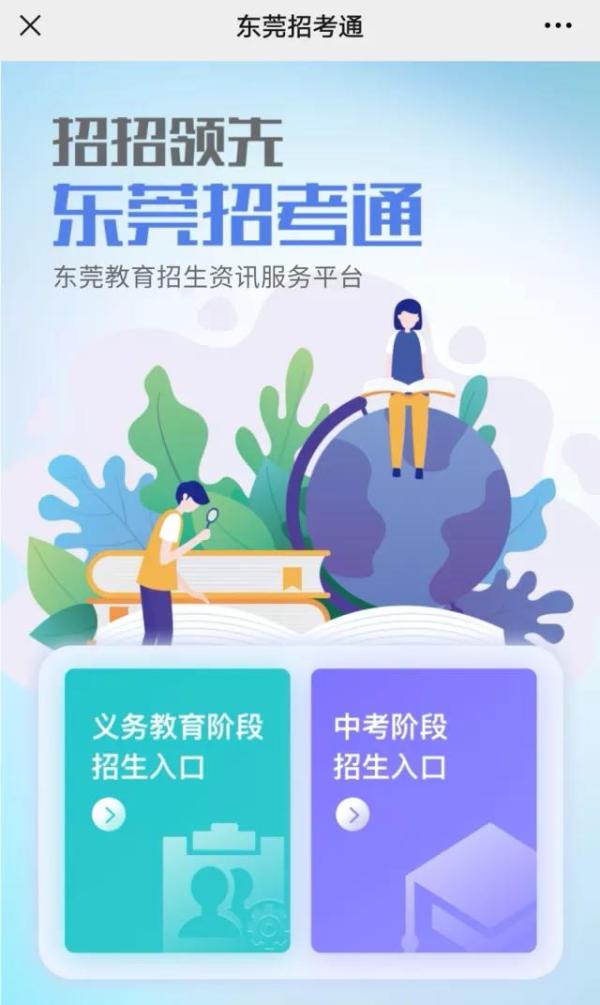Open the three-dot overflow menu
The height and width of the screenshot is (1005, 600).
[558, 27]
